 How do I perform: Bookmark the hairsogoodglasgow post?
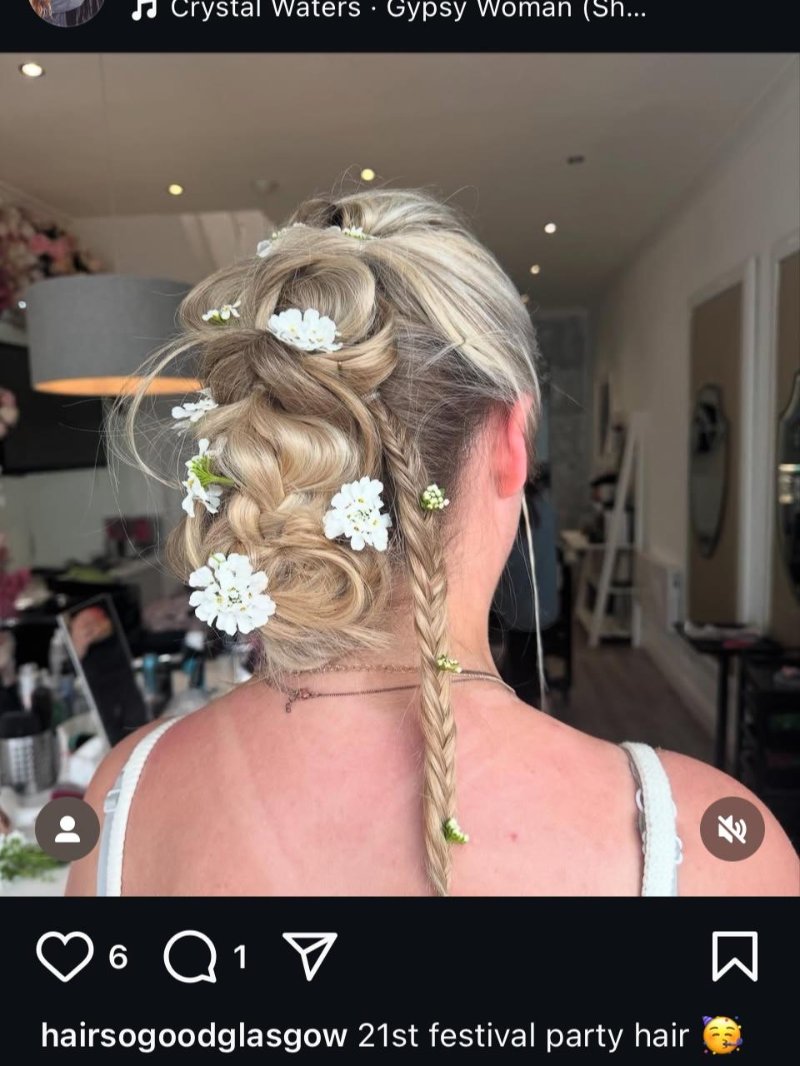735,956
